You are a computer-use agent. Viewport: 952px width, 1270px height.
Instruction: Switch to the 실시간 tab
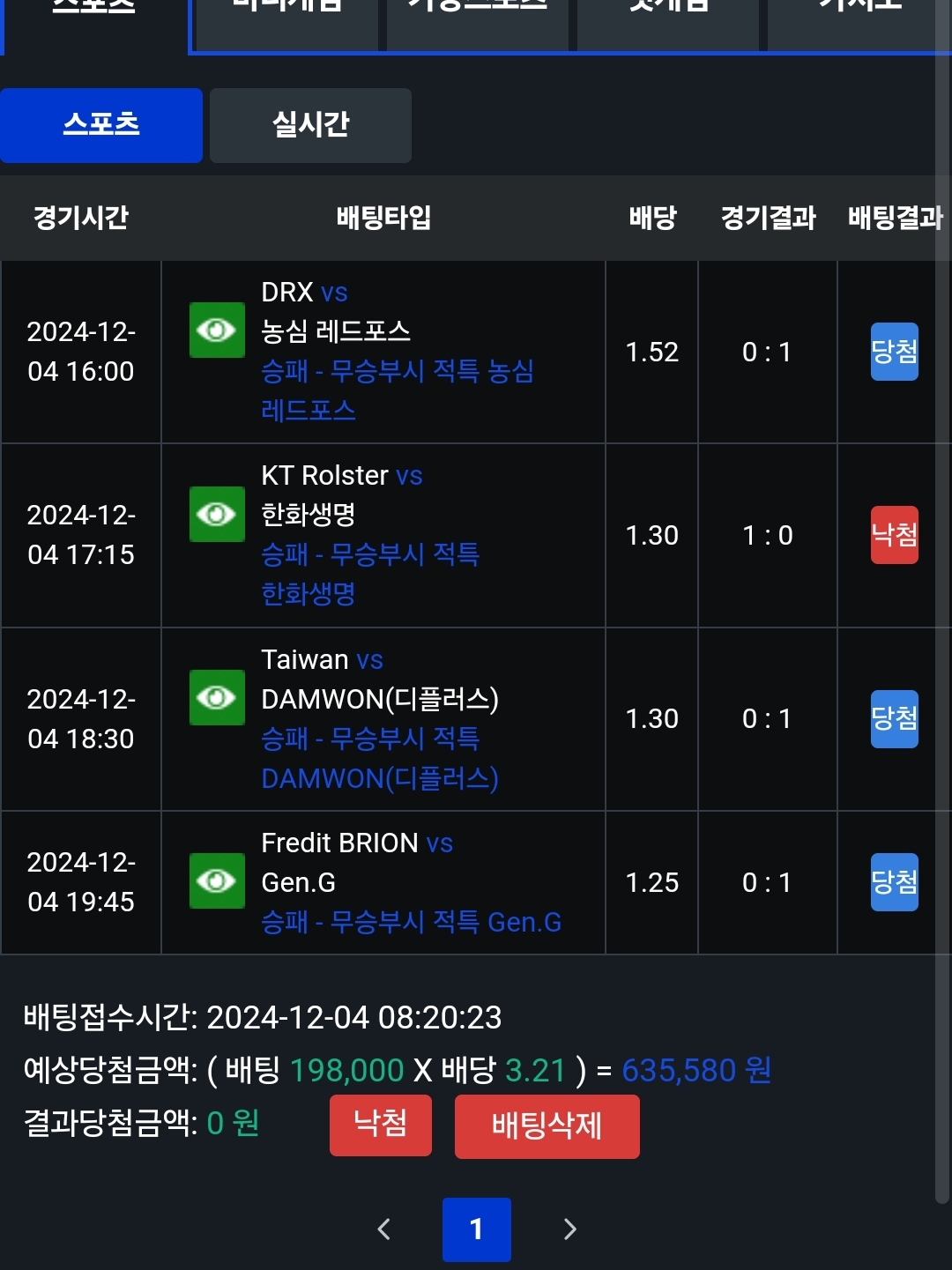pos(310,125)
